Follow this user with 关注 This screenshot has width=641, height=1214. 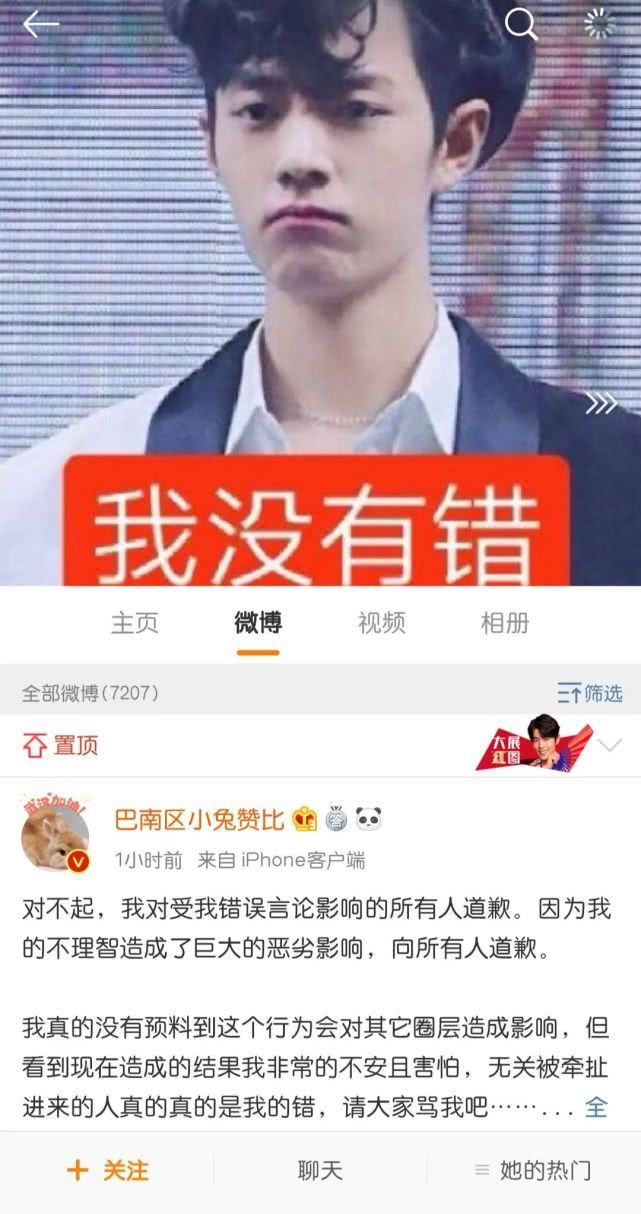108,1170
